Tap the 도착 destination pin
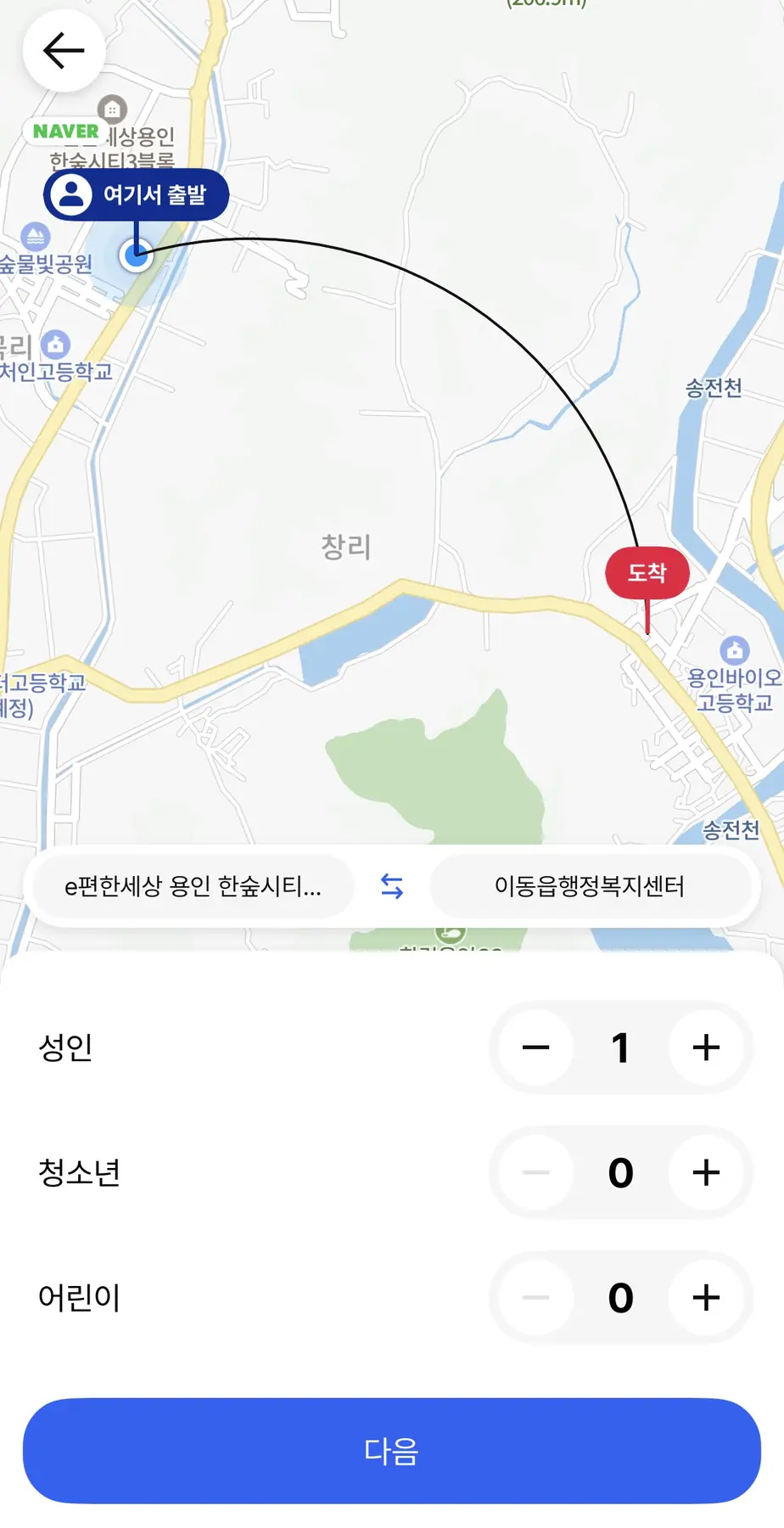784x1528 pixels. pos(647,574)
